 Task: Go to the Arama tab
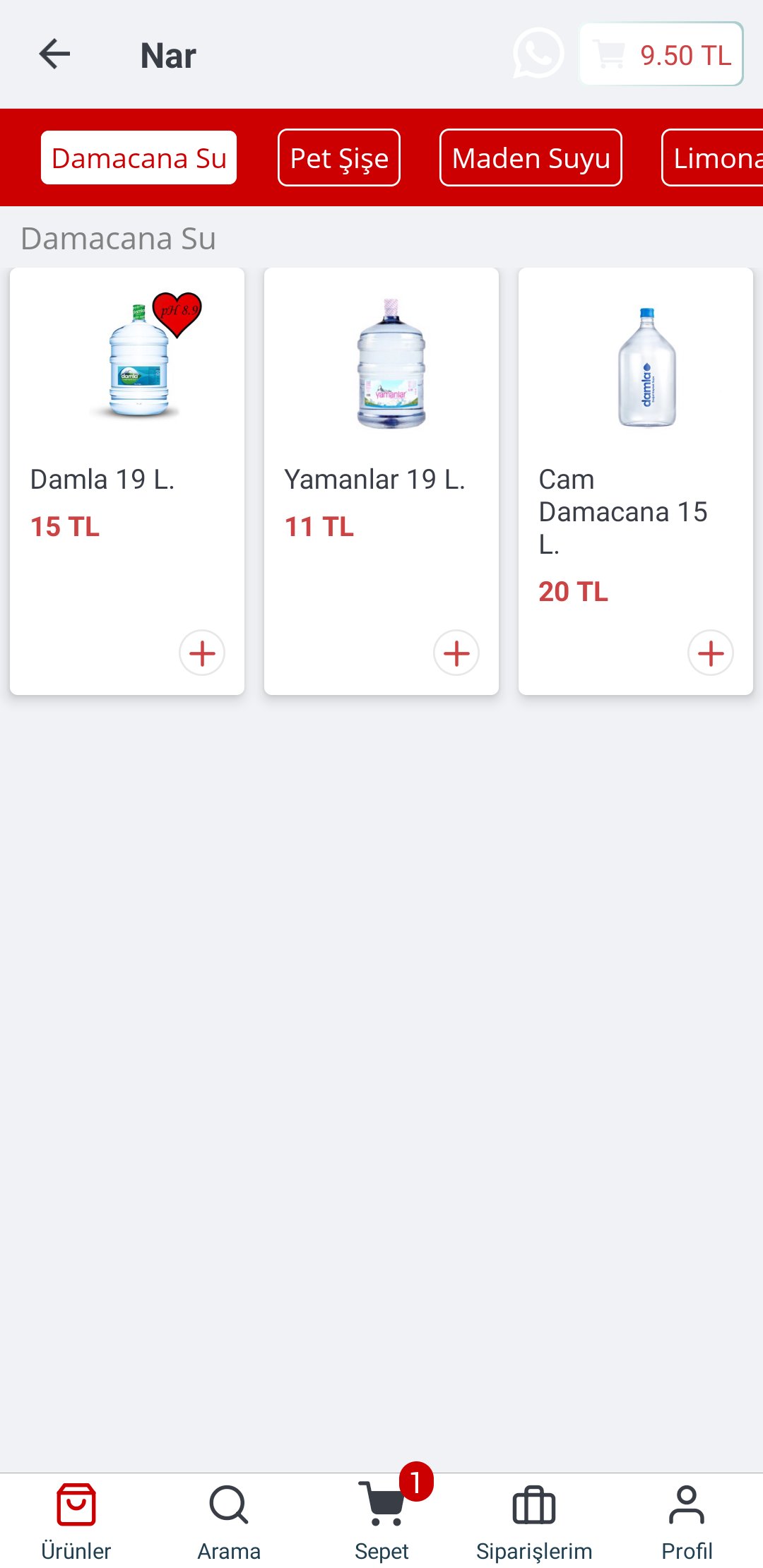(x=229, y=1521)
